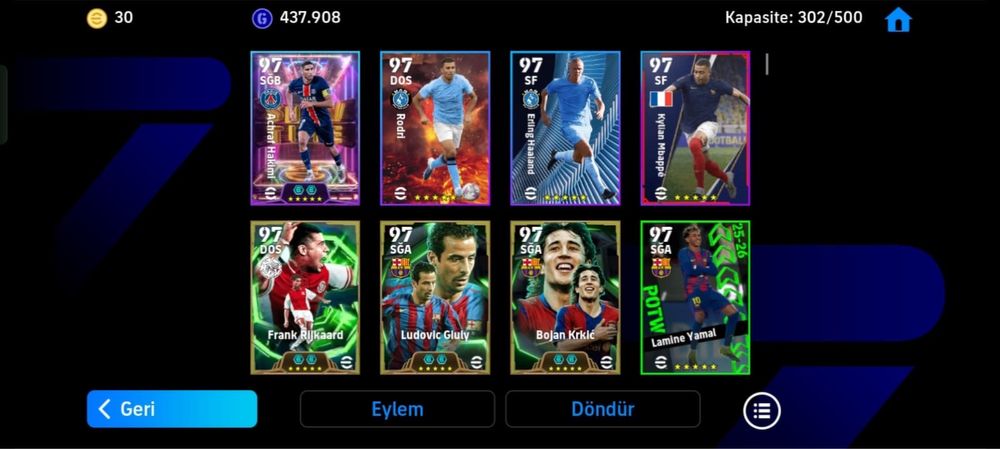The image size is (1000, 449).
Task: Select the Ludovic Giuly card
Action: click(435, 297)
